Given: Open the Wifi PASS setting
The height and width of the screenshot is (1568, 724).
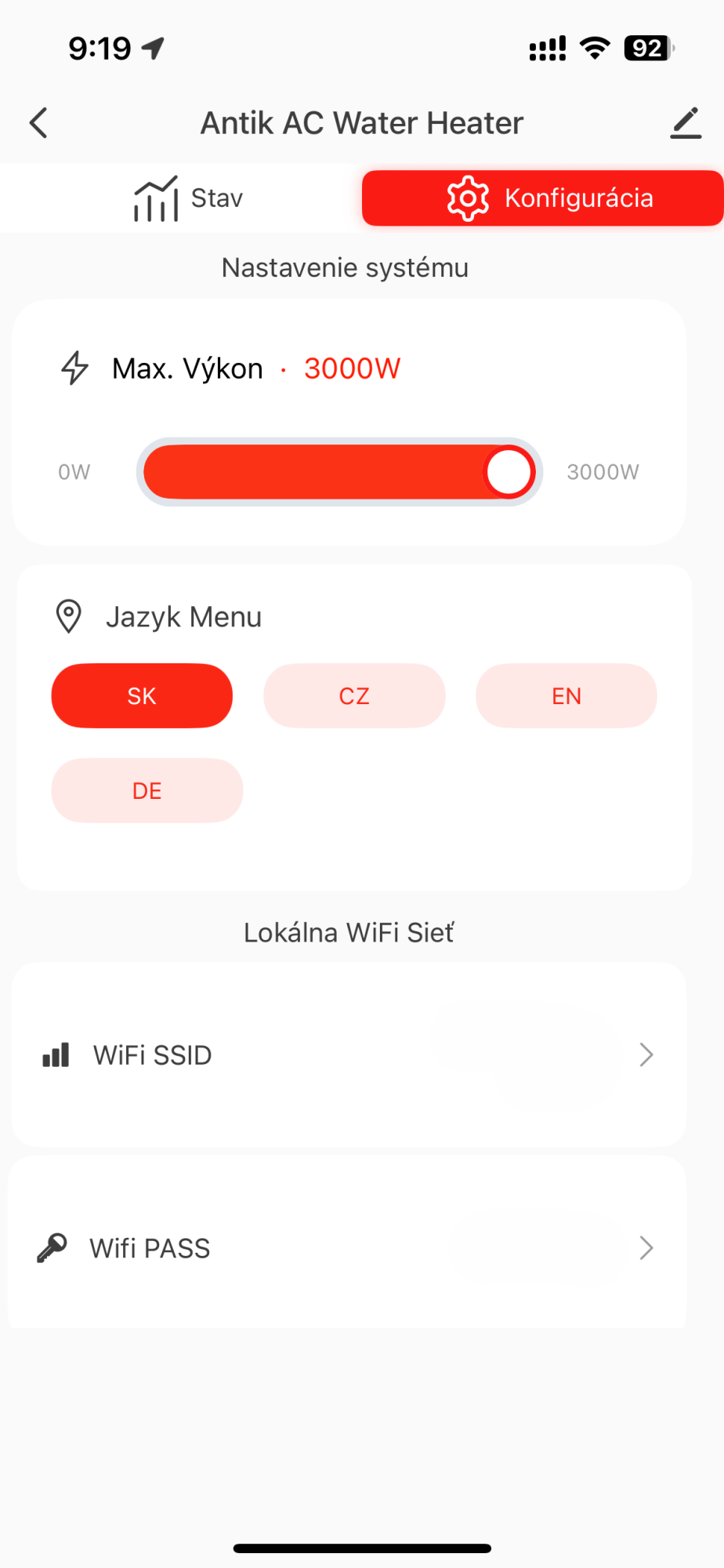Looking at the screenshot, I should [349, 1247].
